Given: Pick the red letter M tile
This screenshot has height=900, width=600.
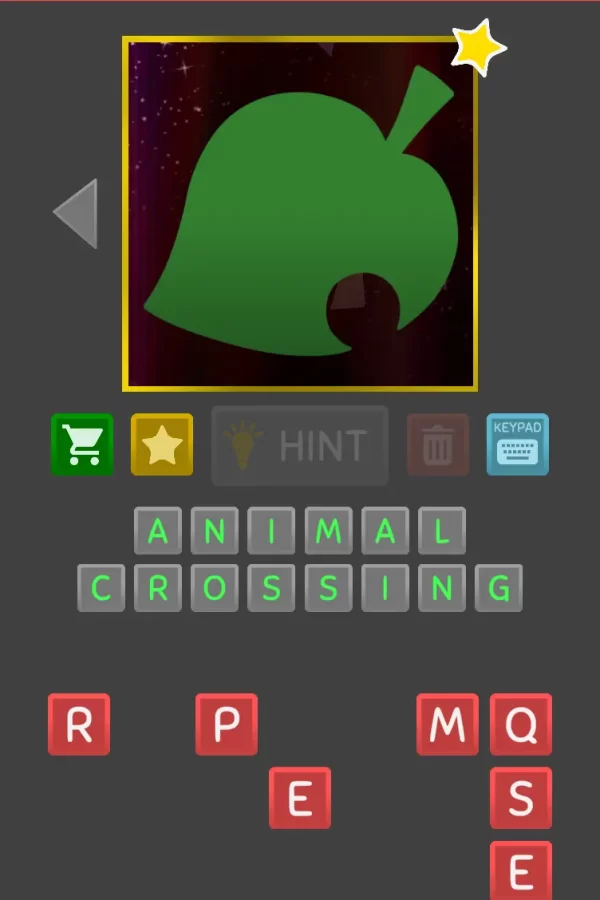Looking at the screenshot, I should click(447, 724).
